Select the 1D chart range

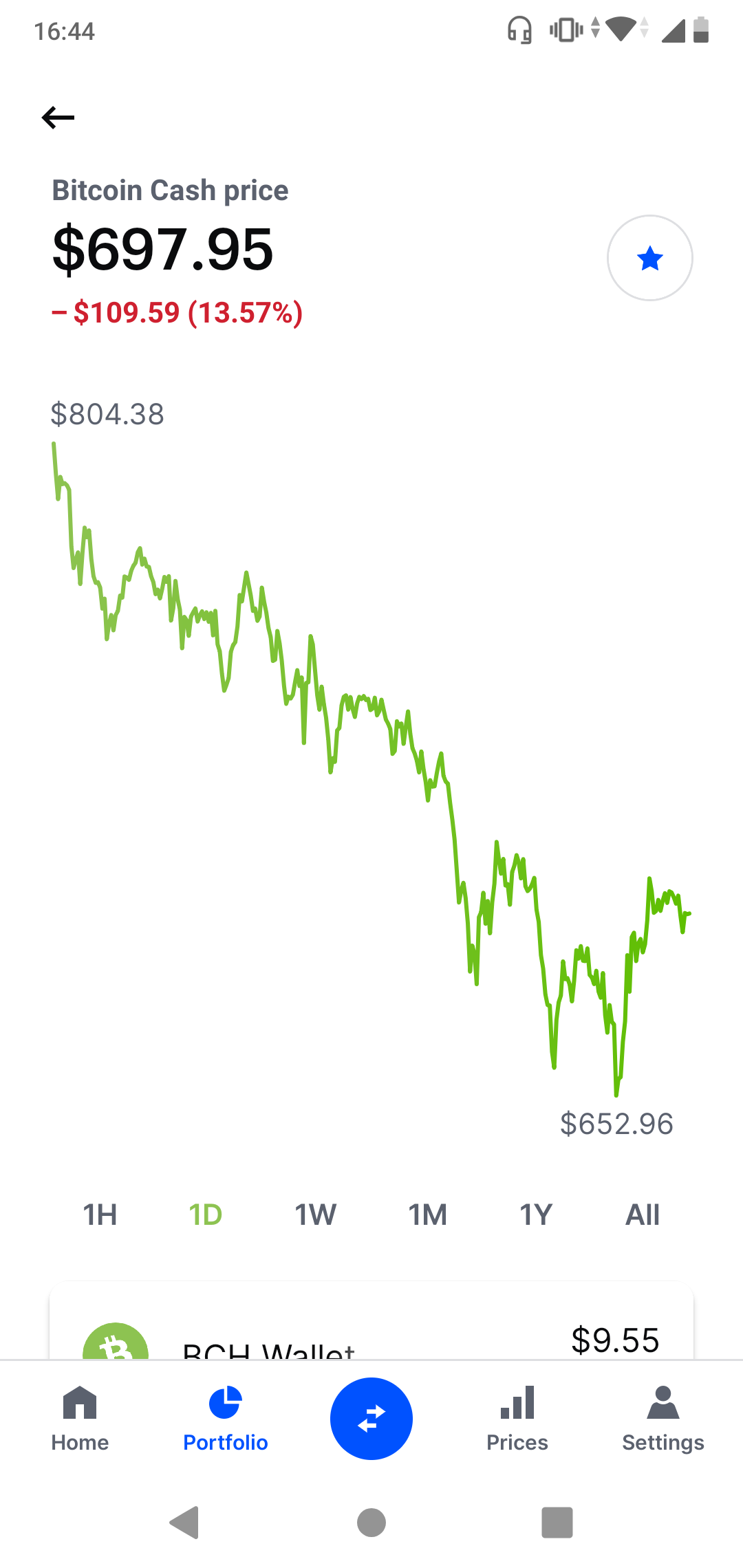coord(205,1215)
